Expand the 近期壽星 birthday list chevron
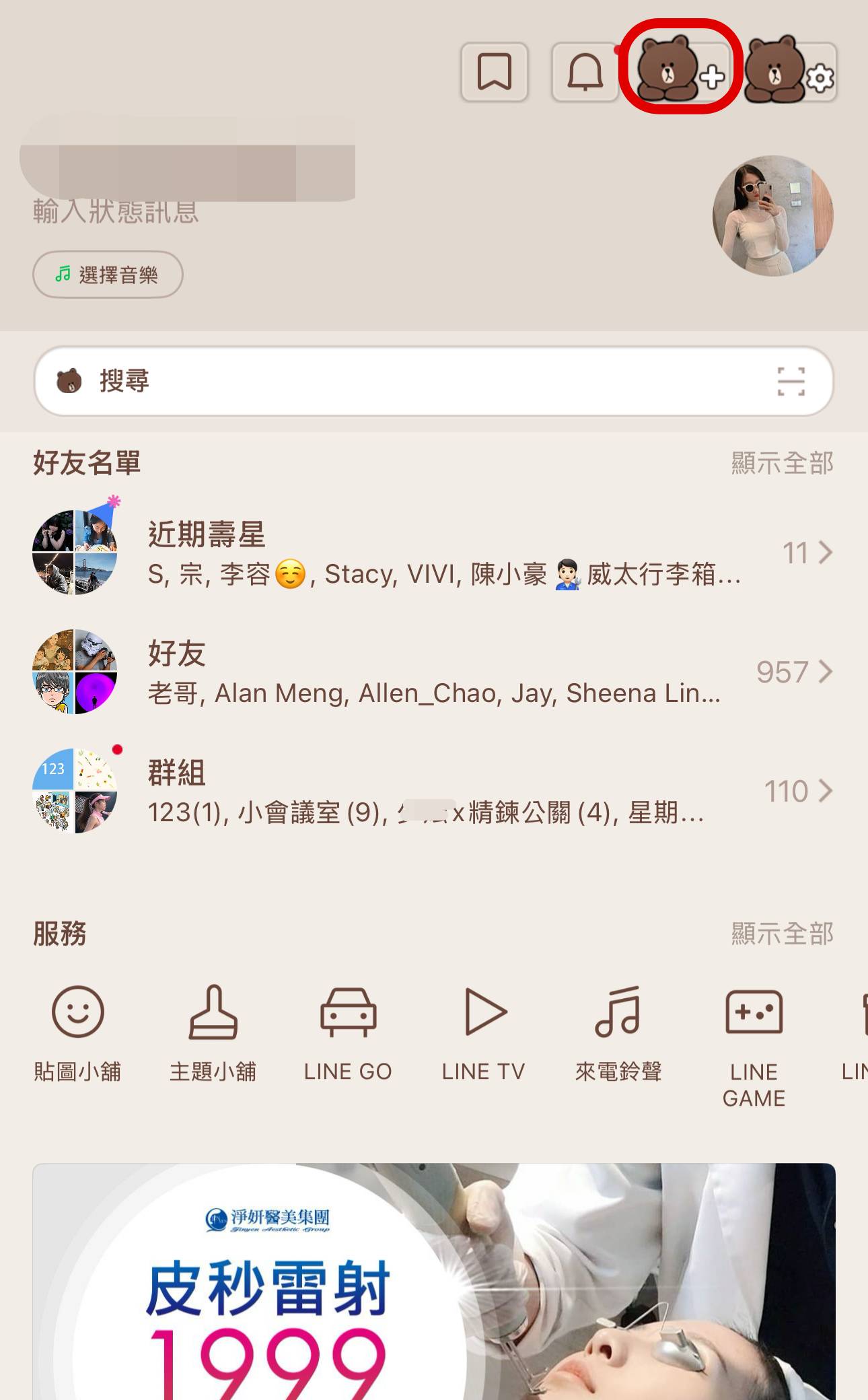 pyautogui.click(x=826, y=552)
